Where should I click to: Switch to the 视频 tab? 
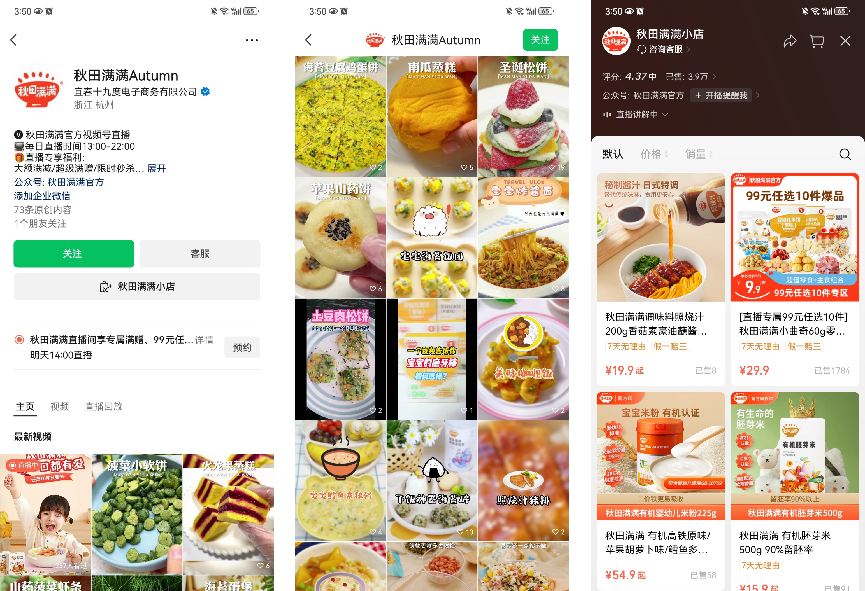[60, 407]
